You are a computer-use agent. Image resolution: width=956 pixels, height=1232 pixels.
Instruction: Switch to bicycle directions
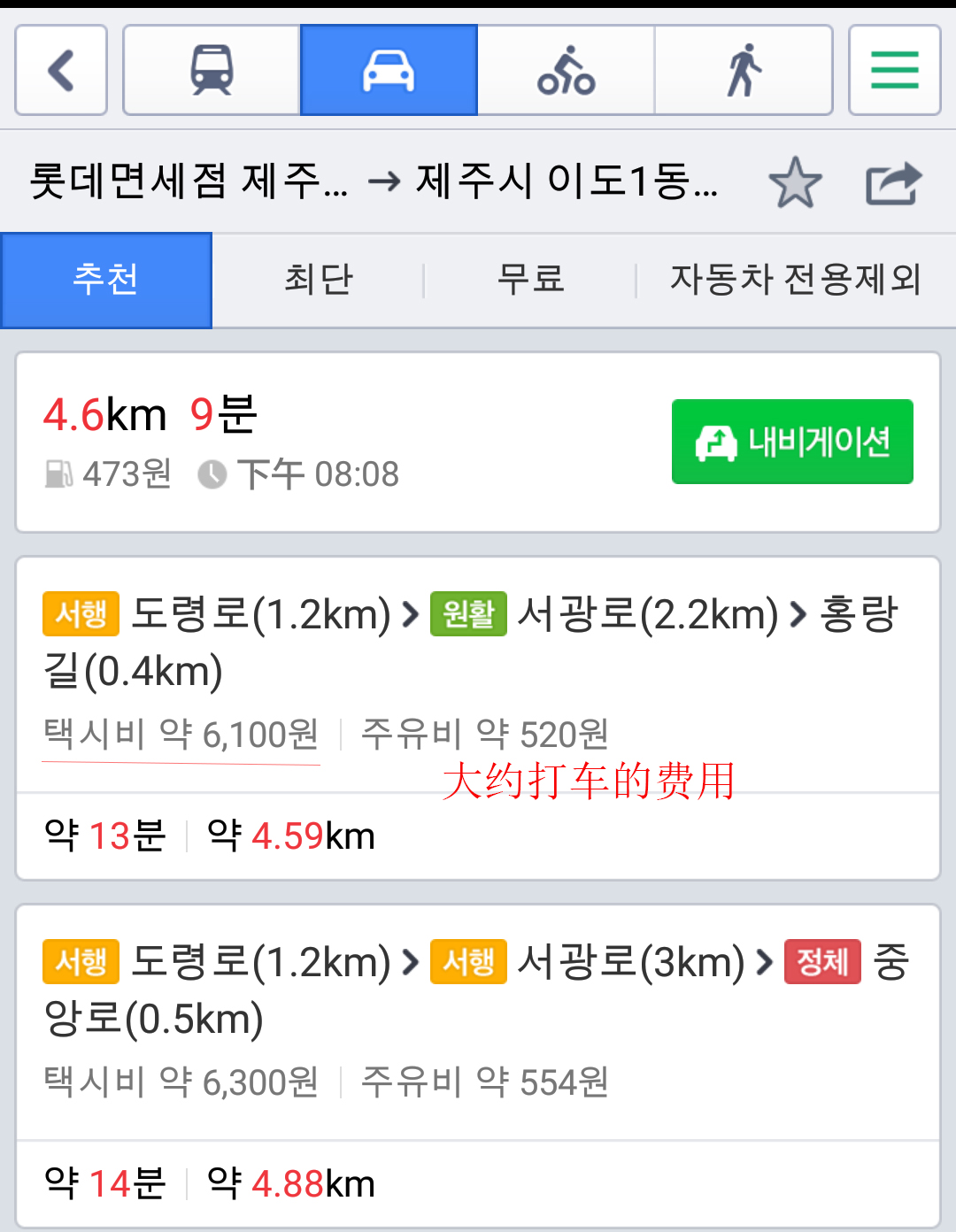(x=566, y=70)
